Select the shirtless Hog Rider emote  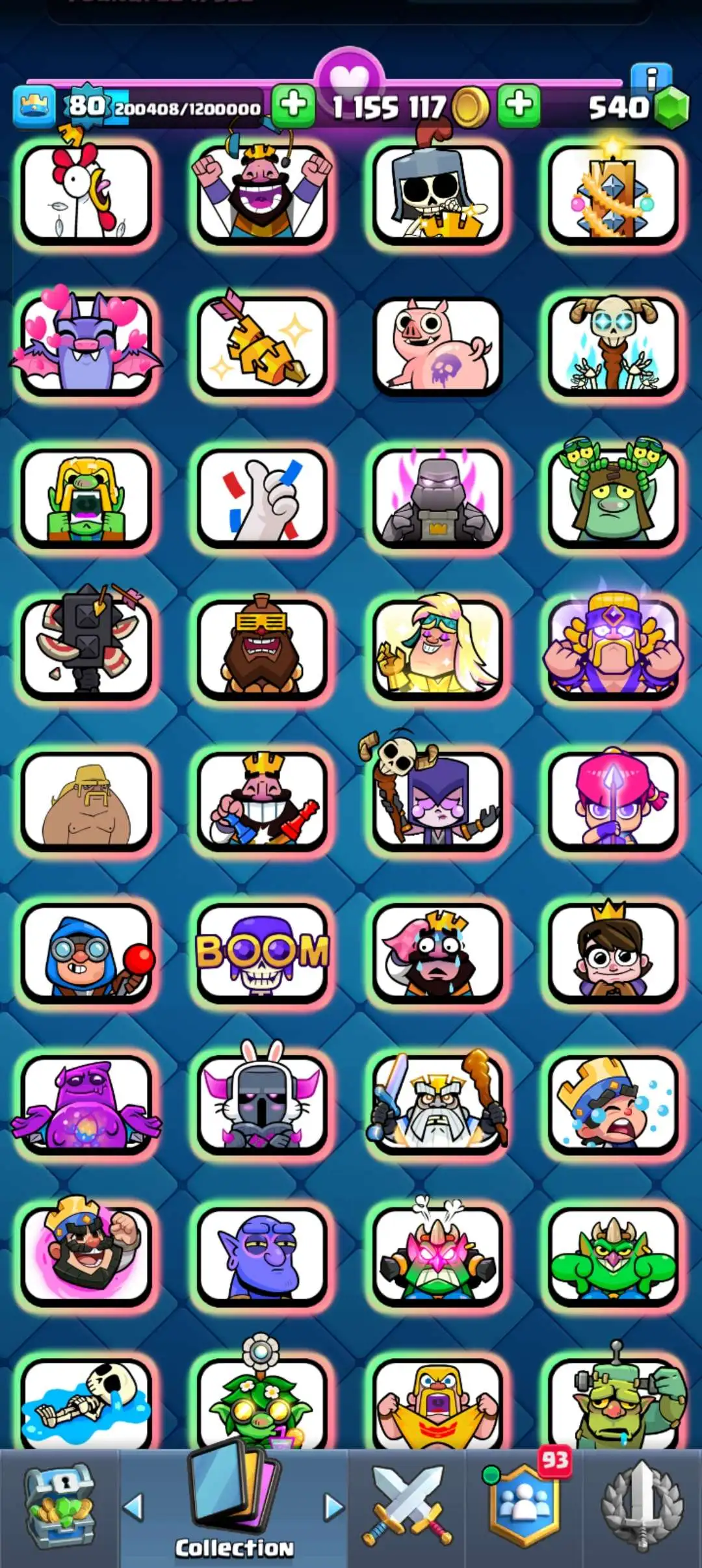(x=86, y=801)
